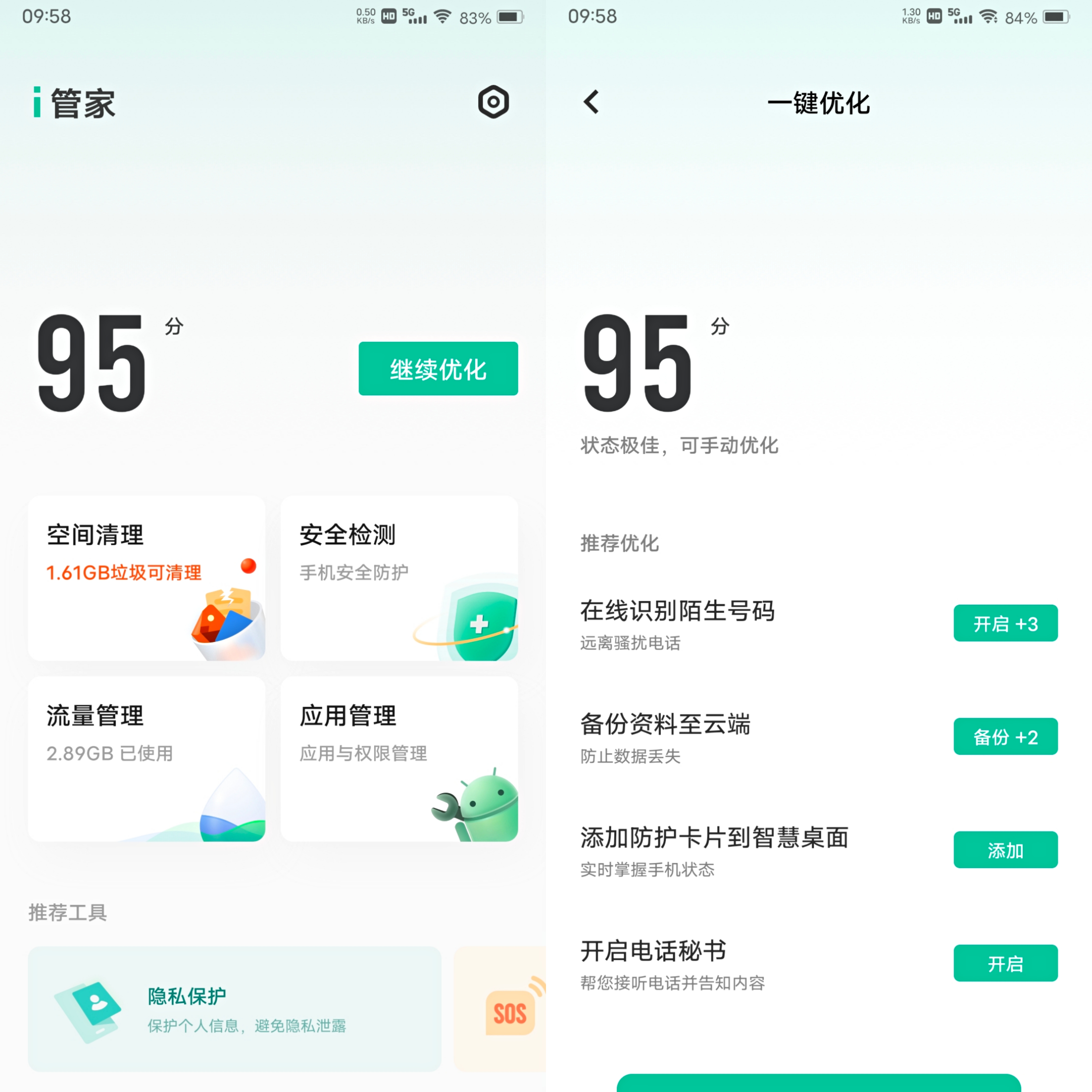Open the settings hexagon icon
The image size is (1092, 1092).
tap(493, 102)
